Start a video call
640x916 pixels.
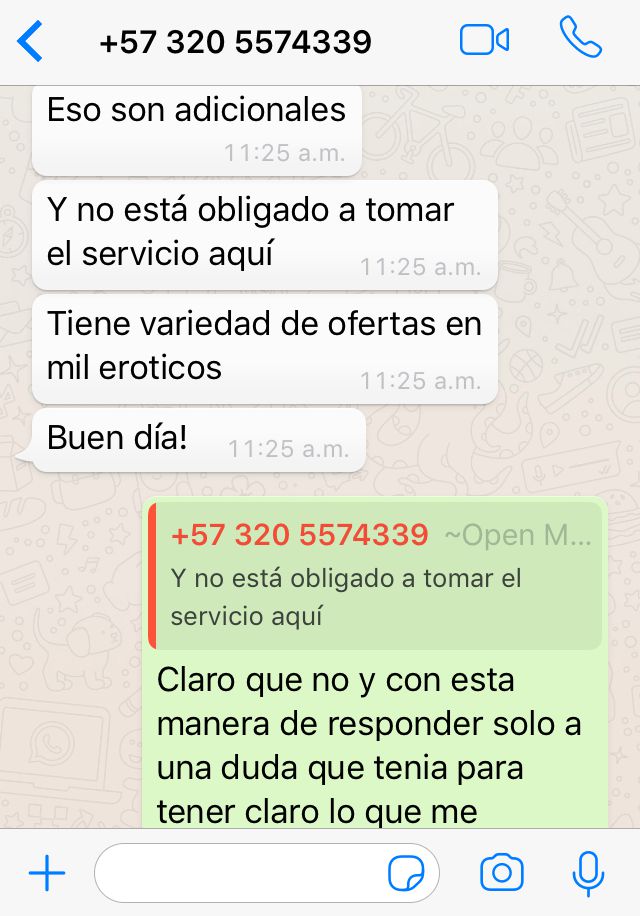point(485,40)
